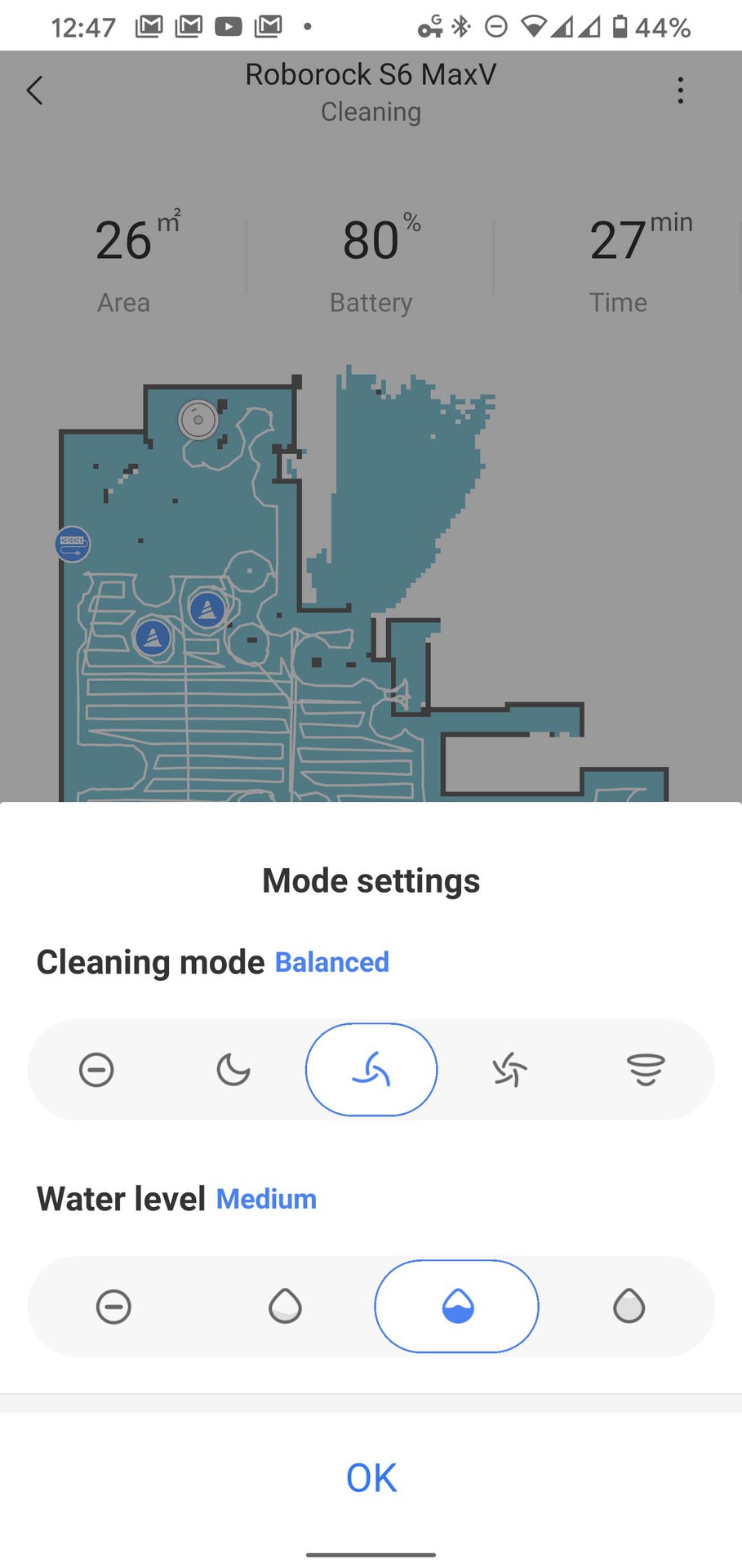This screenshot has height=1568, width=742.
Task: Select the Max tornado cleaning mode
Action: point(646,1070)
